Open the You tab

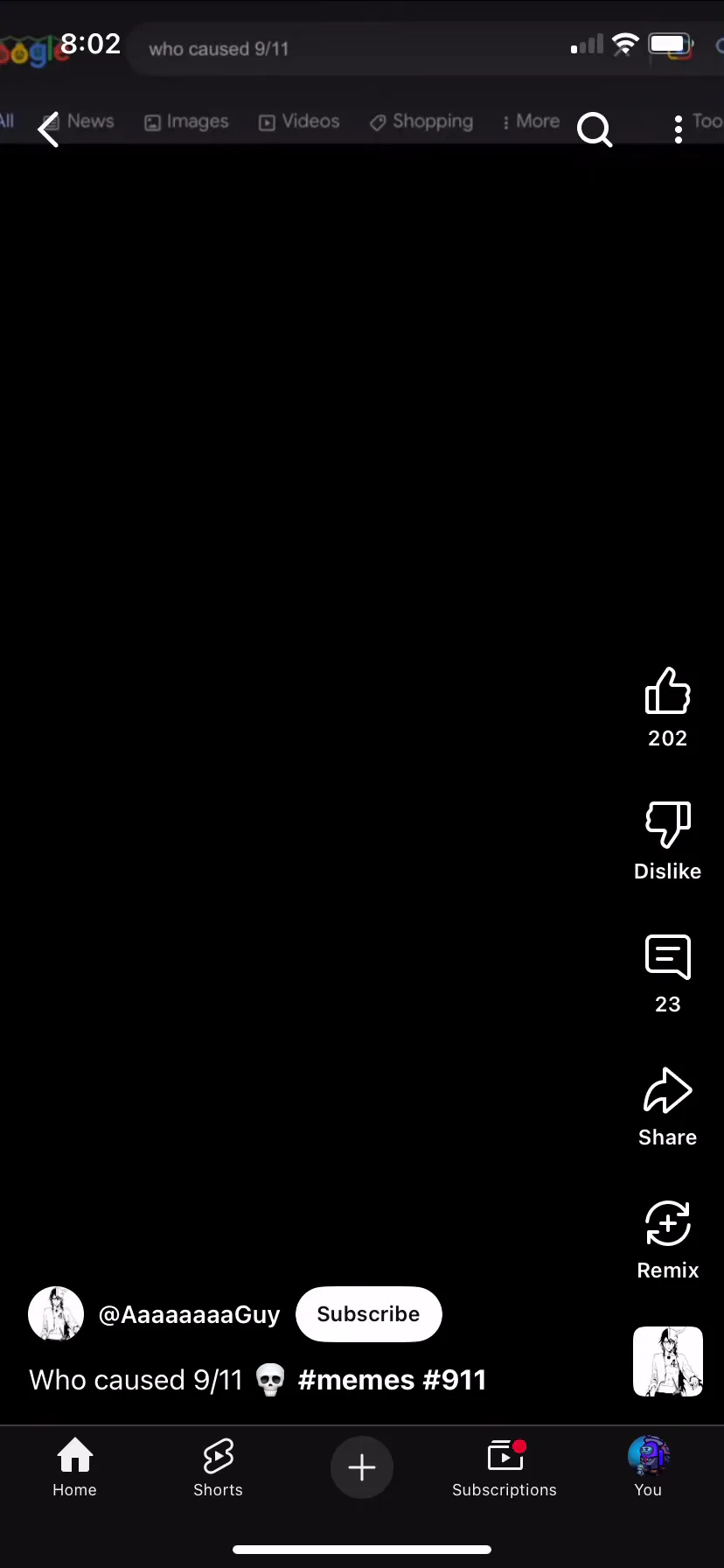(x=648, y=1467)
